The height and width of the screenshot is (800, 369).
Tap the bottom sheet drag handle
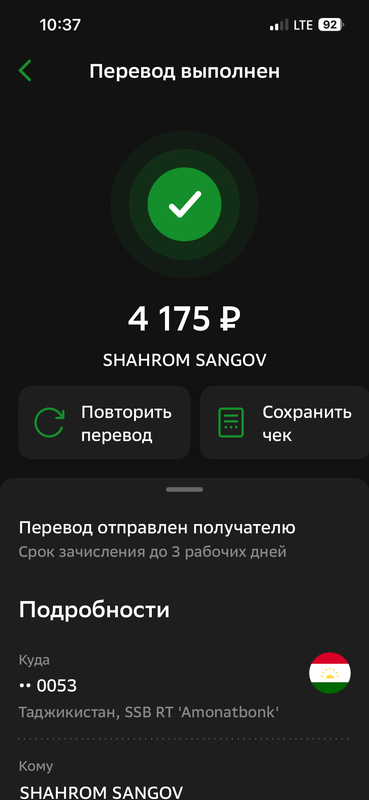[x=184, y=490]
